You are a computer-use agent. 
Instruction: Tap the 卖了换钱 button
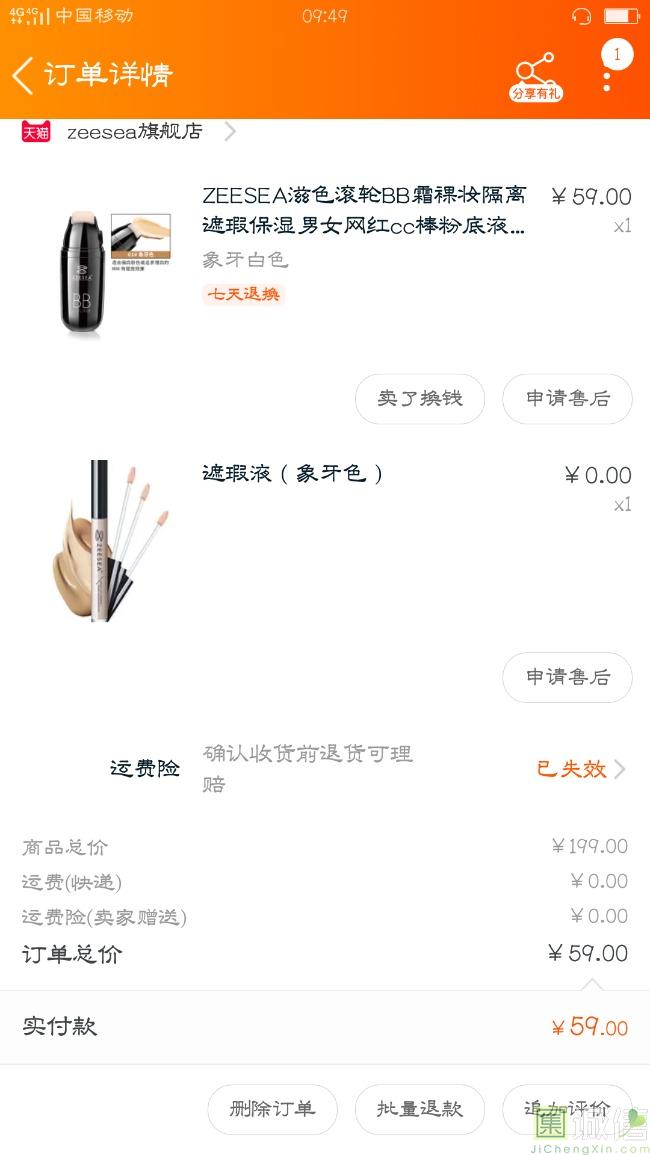(x=420, y=399)
